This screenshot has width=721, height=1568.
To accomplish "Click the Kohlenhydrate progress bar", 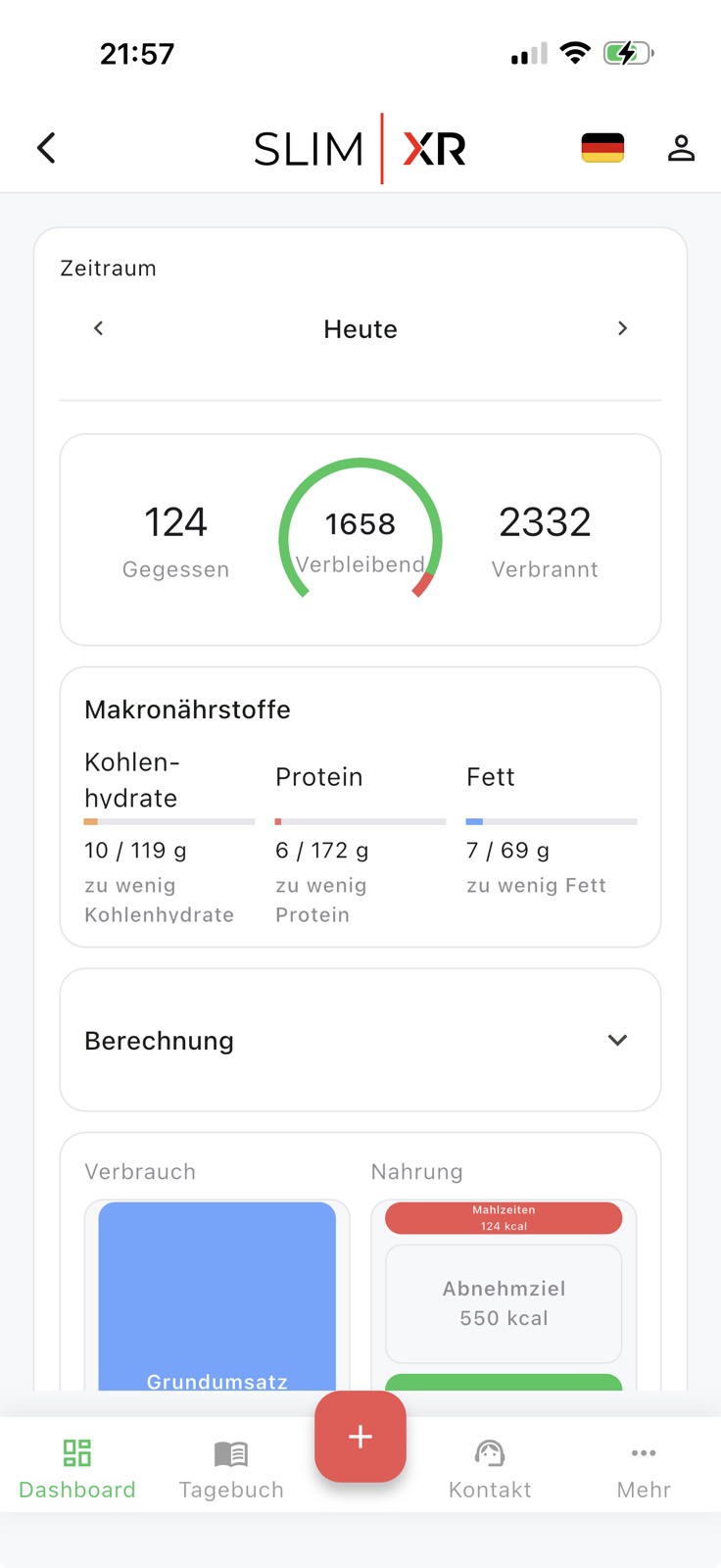I will click(x=168, y=820).
